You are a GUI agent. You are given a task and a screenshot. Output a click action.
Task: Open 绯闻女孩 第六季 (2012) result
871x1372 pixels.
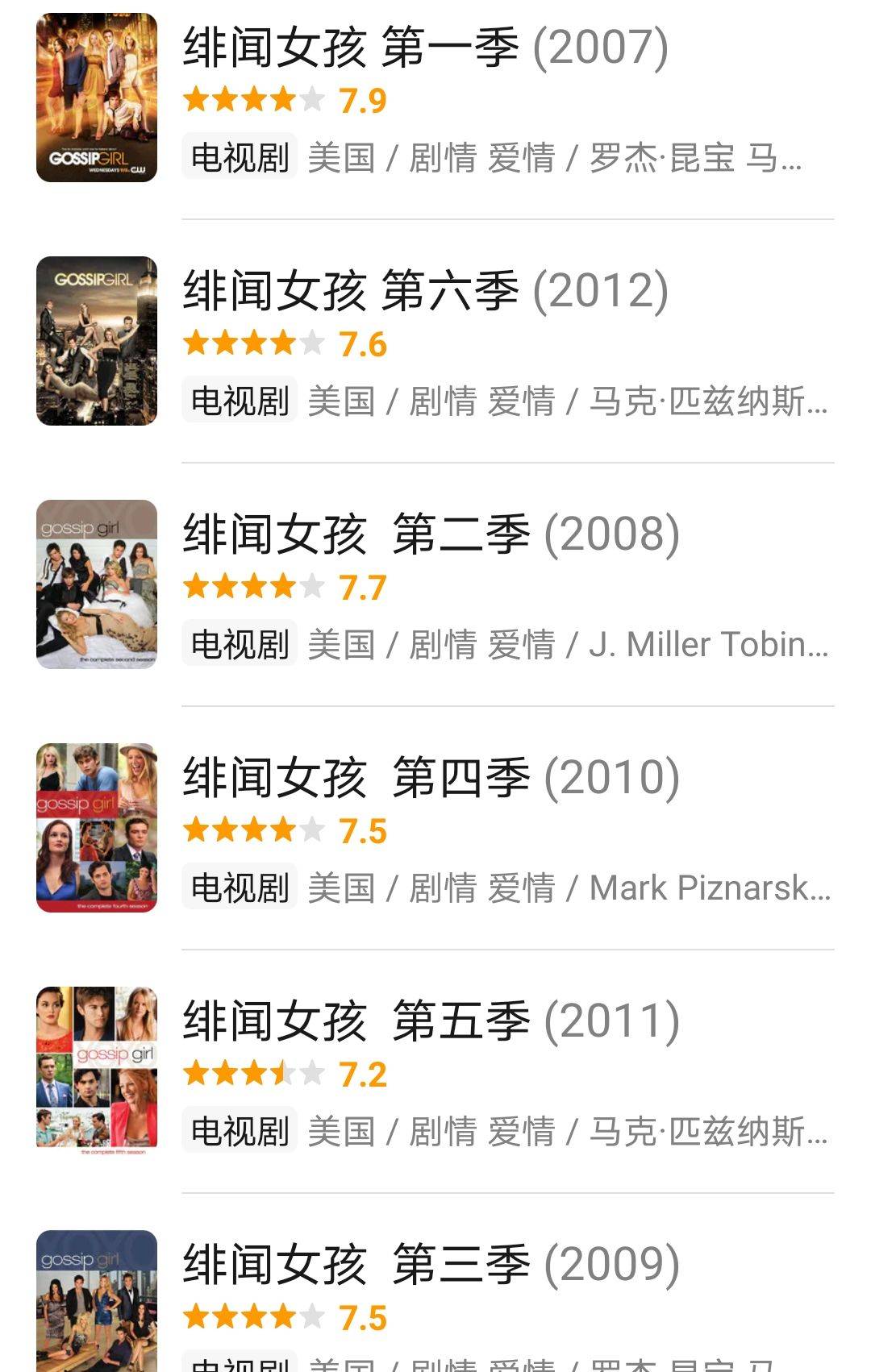point(425,291)
